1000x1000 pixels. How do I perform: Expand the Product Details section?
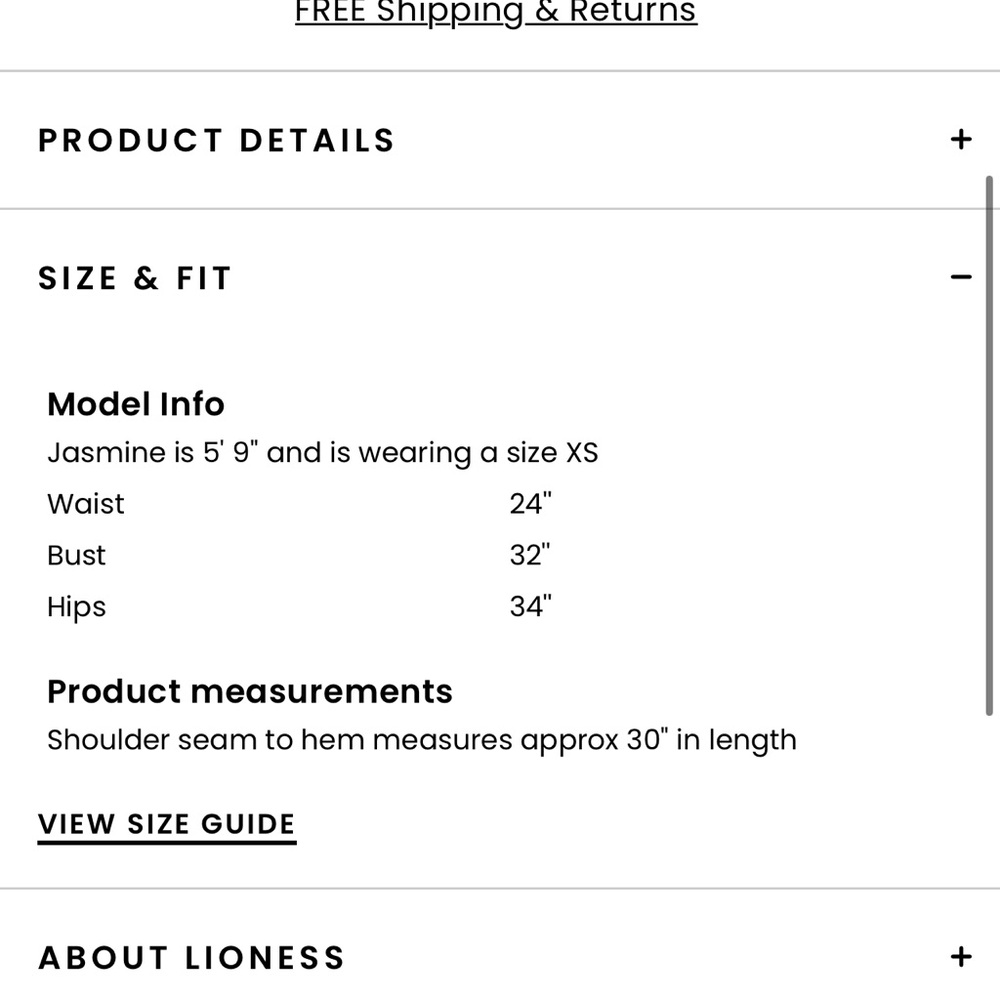(x=960, y=140)
